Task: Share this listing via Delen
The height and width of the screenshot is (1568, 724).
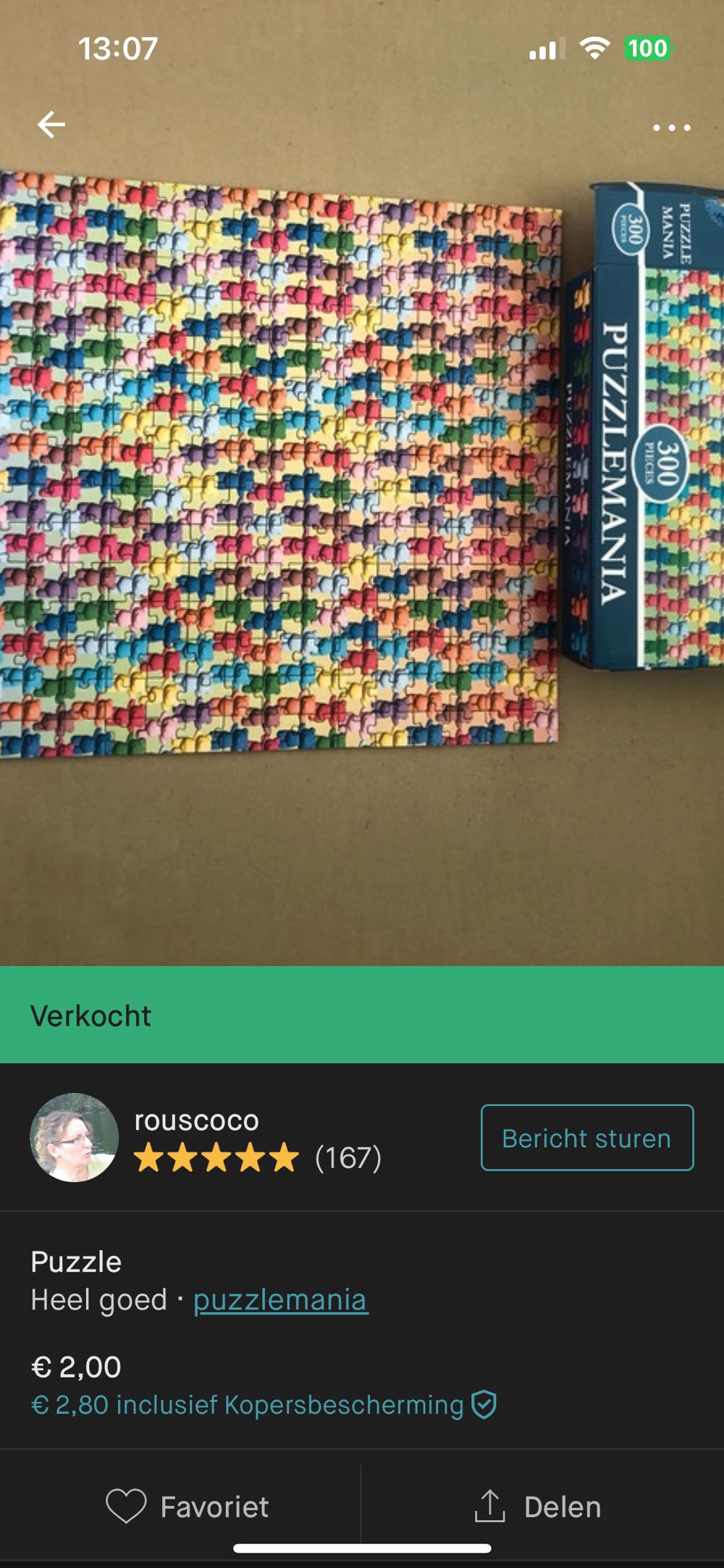Action: (538, 1507)
